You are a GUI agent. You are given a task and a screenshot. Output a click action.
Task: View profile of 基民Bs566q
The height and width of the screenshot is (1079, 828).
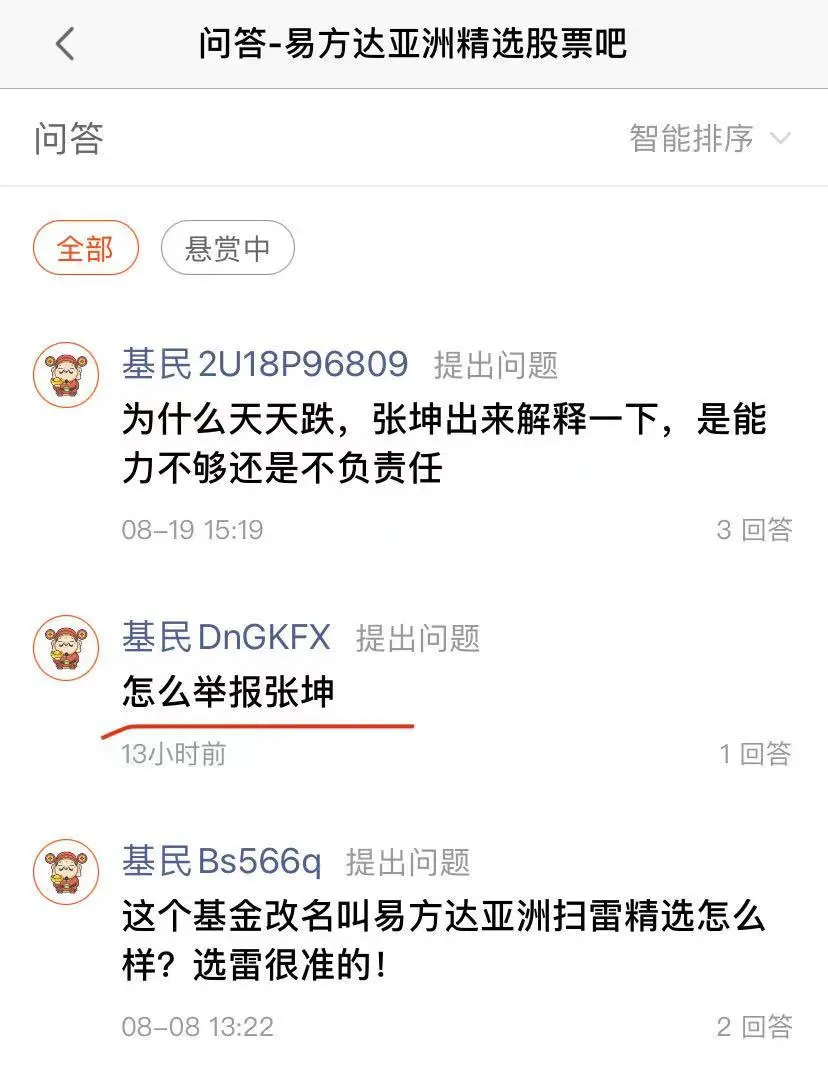[222, 860]
